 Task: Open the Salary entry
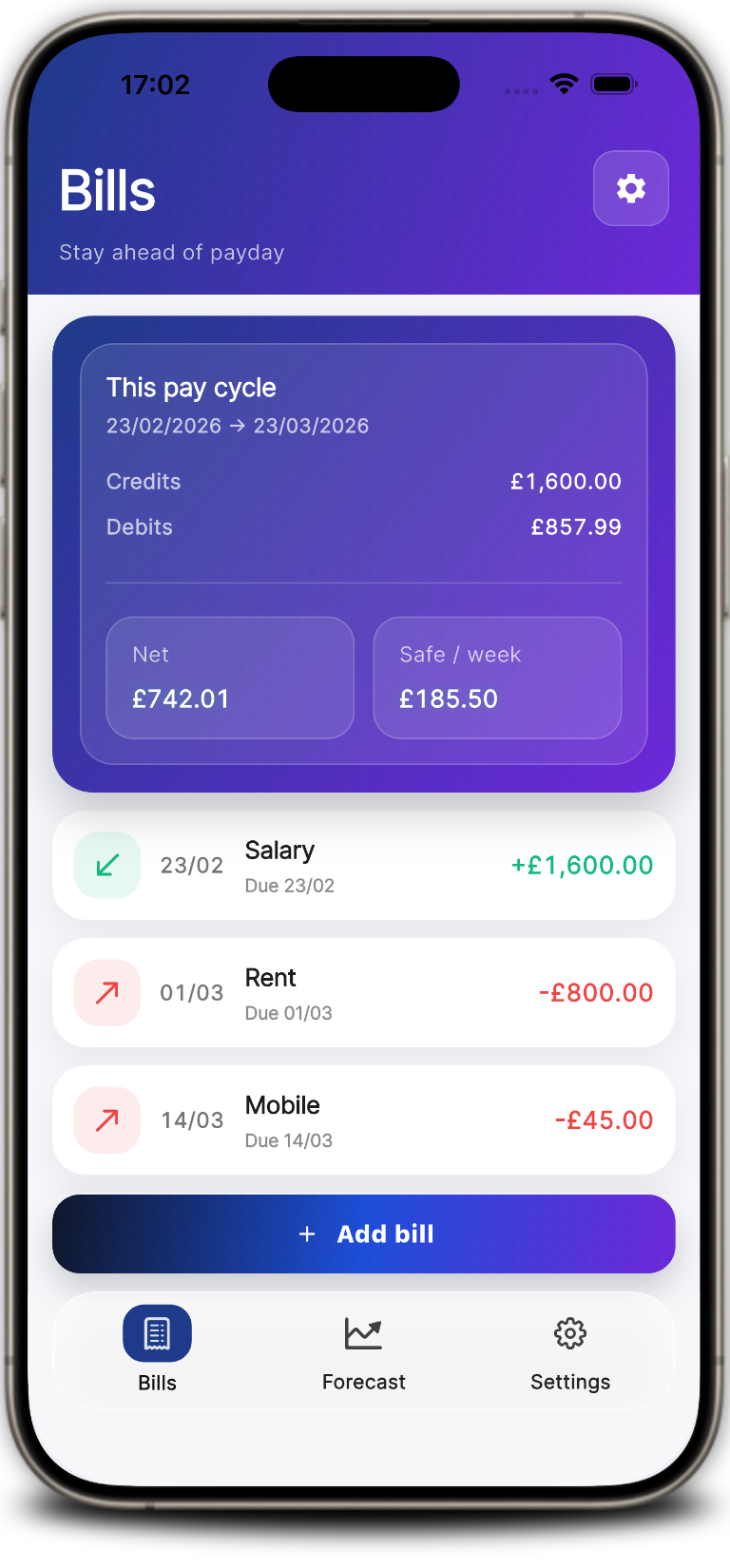pos(363,865)
